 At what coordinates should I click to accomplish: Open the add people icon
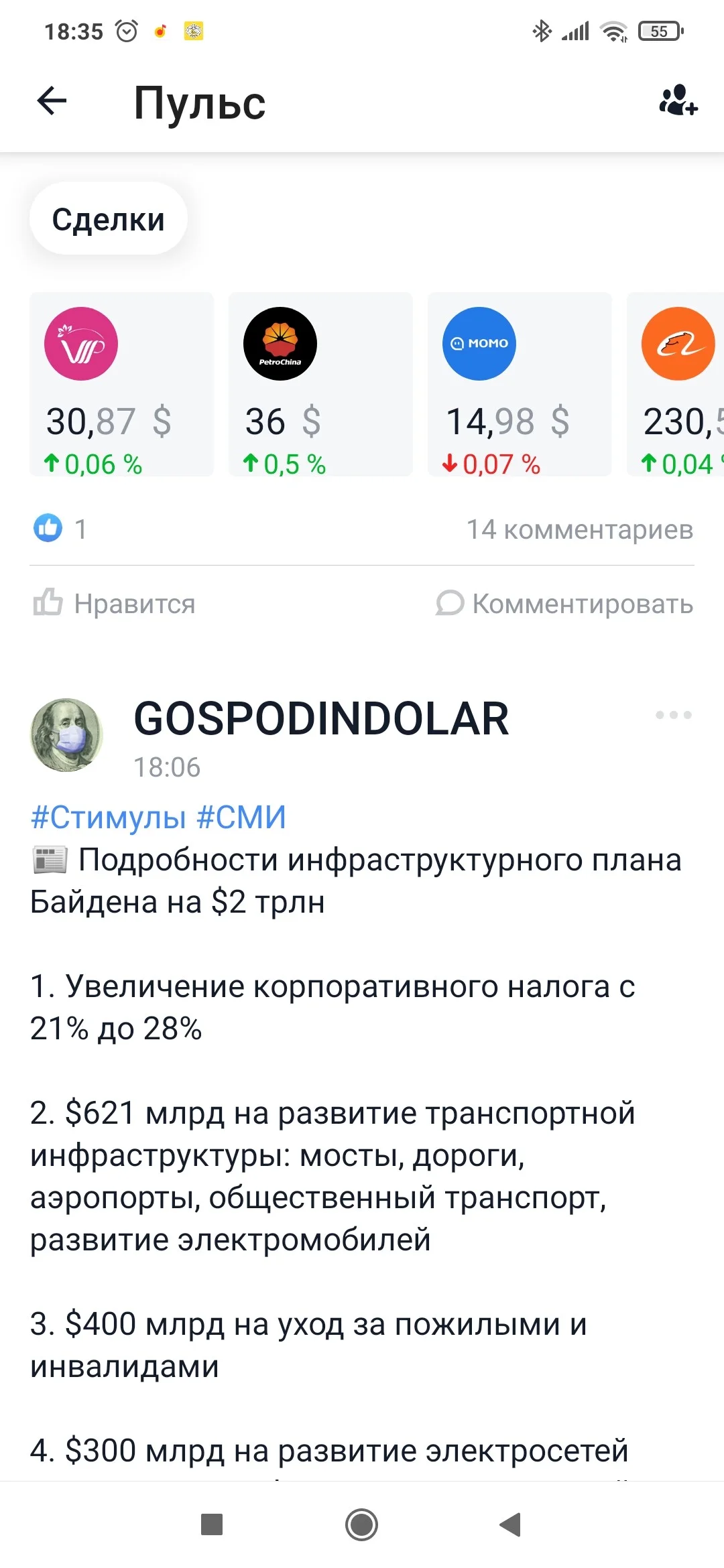tap(678, 101)
